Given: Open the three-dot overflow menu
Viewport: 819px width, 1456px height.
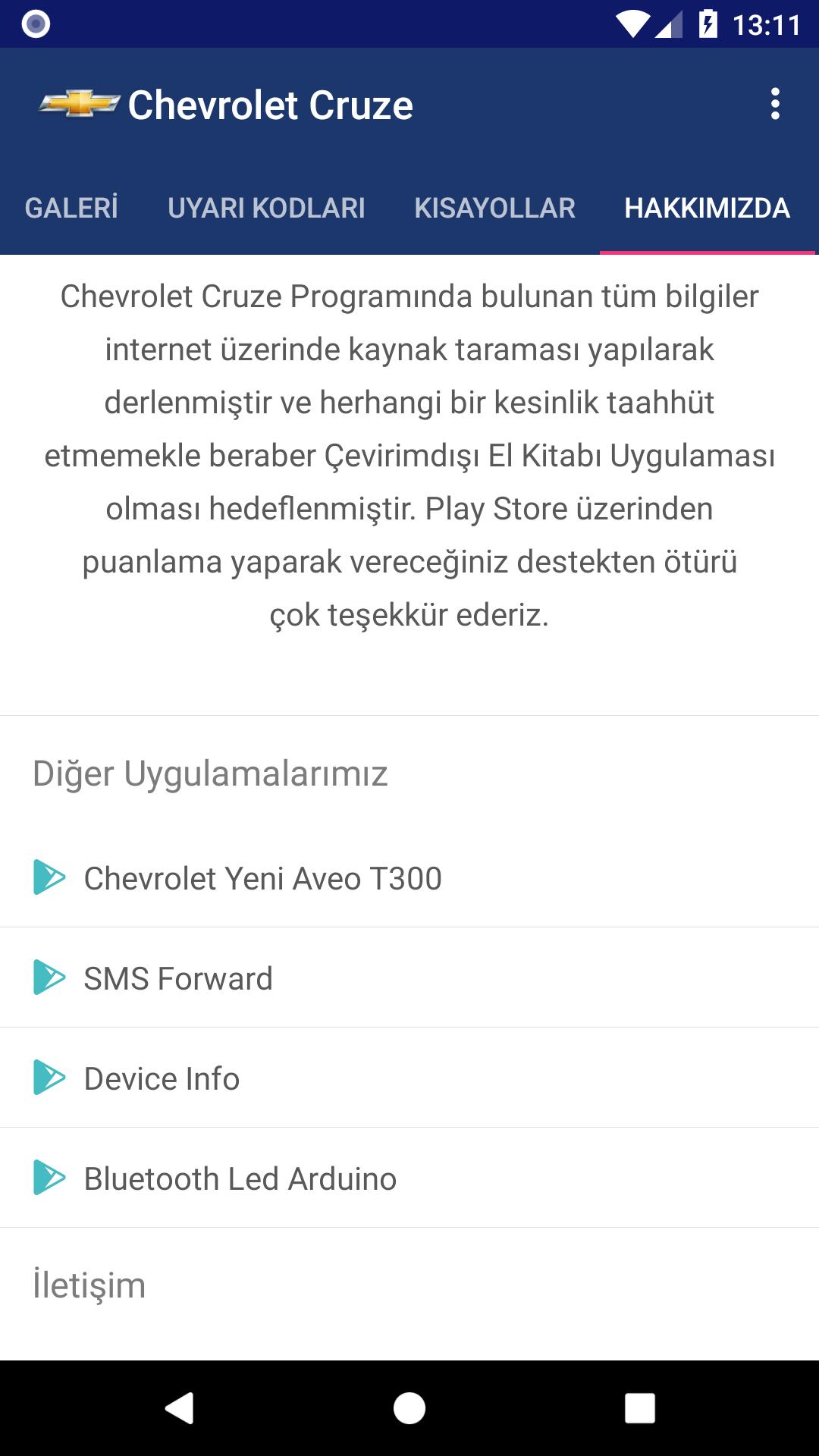Looking at the screenshot, I should pos(774,104).
